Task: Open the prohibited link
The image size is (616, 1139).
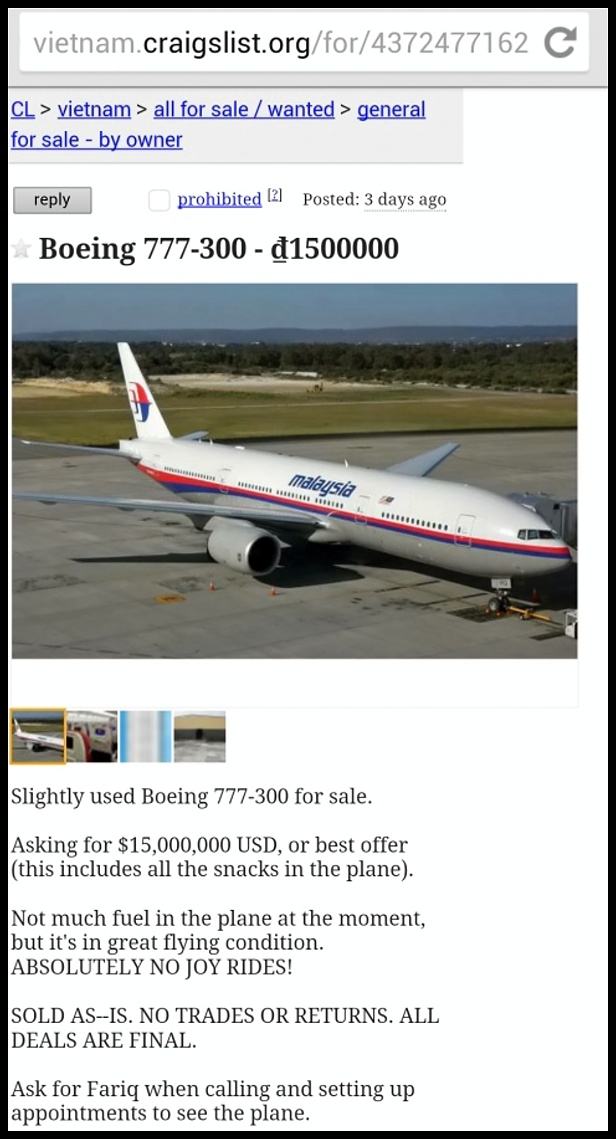Action: click(x=219, y=199)
